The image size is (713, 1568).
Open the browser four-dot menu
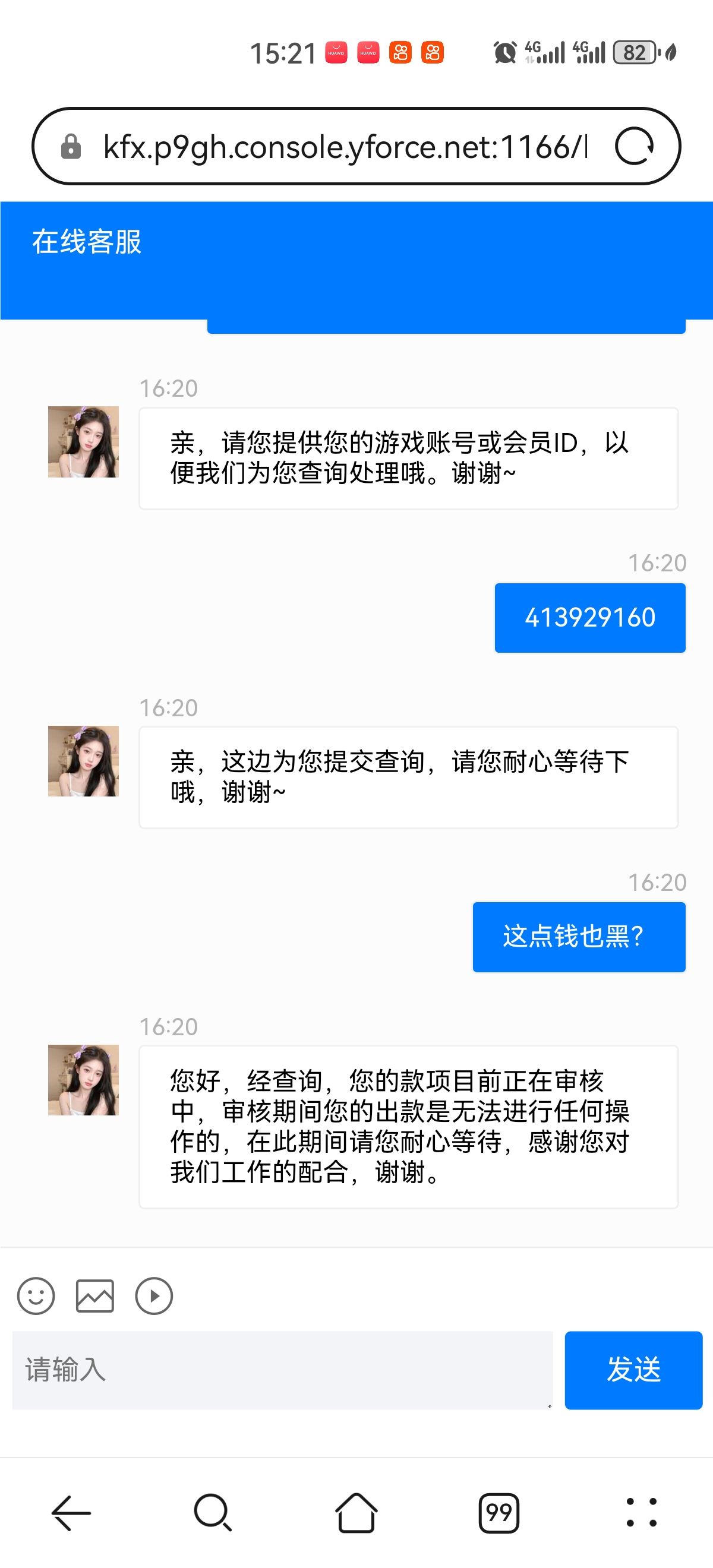(641, 1513)
